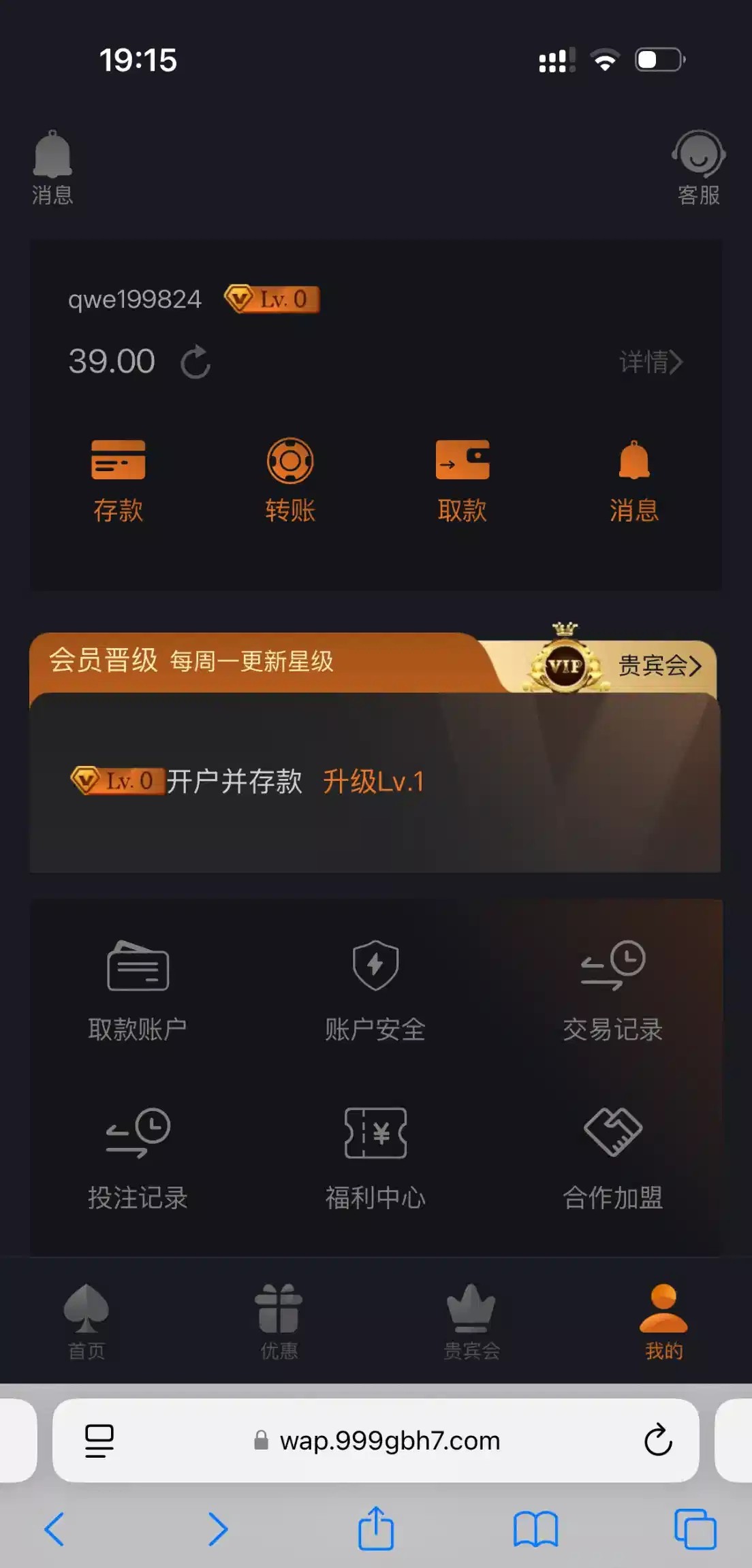
Task: Open 福利中心 welfare center
Action: tap(375, 1157)
